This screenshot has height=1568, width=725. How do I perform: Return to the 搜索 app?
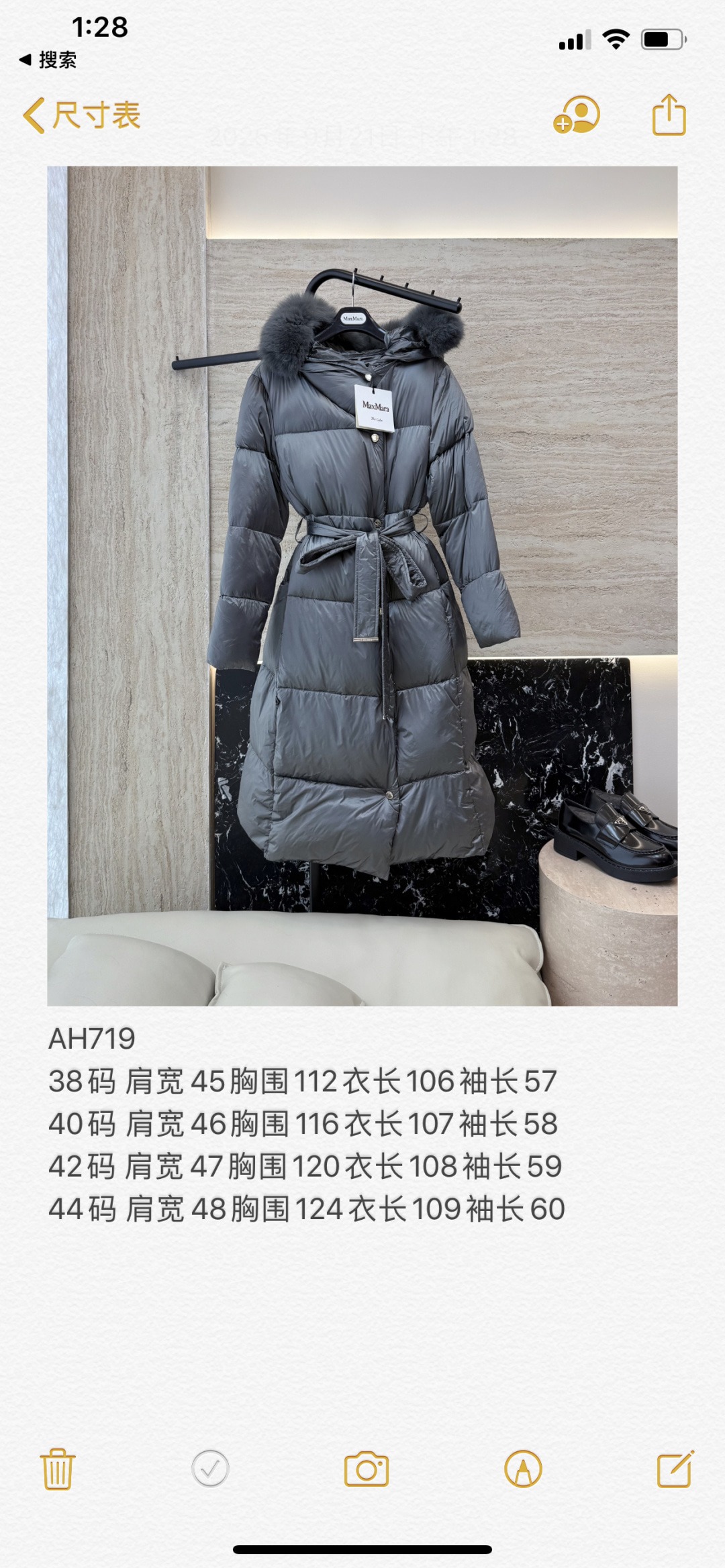(x=48, y=60)
